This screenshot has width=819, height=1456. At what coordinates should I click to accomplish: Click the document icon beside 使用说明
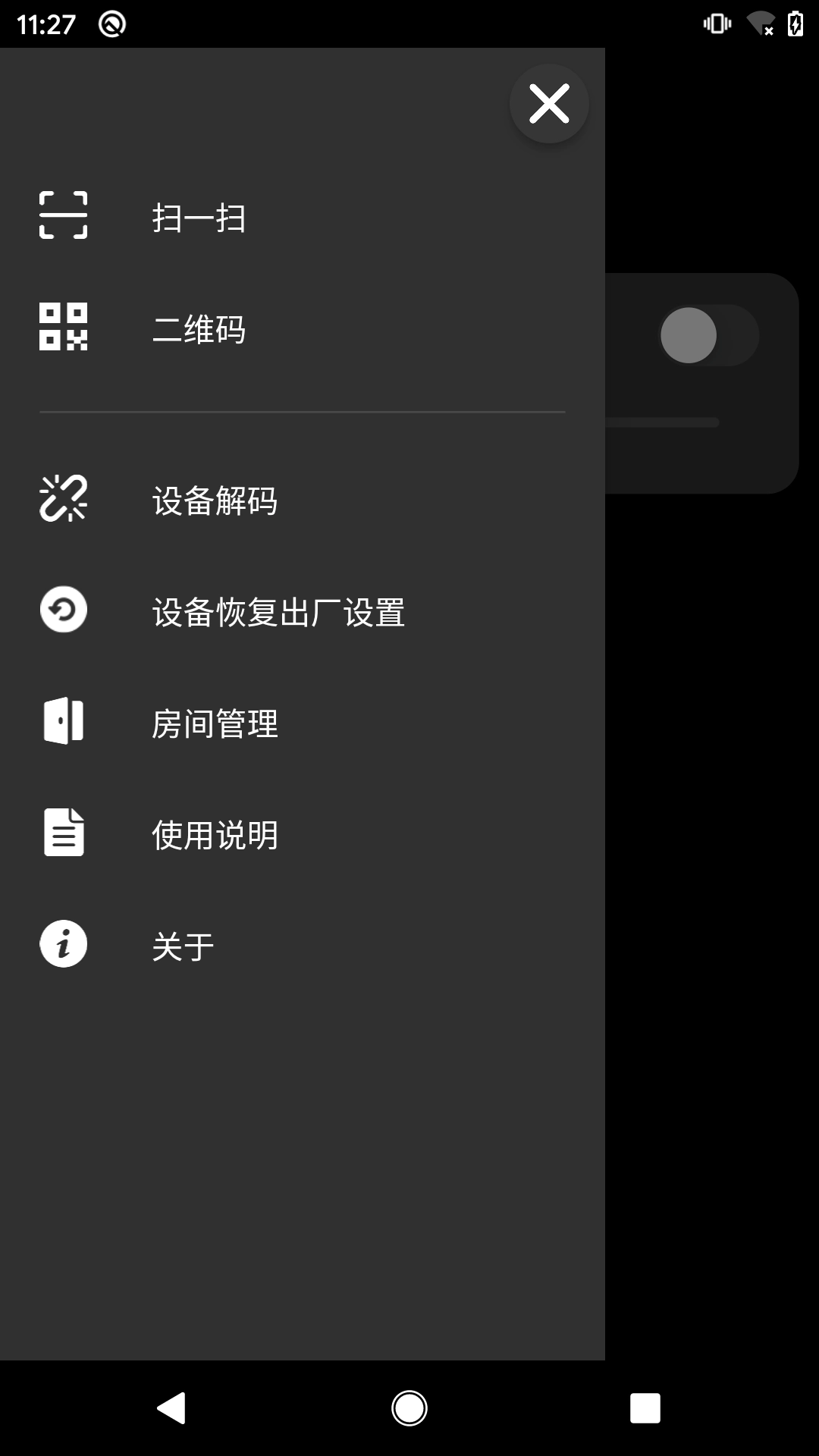point(63,832)
